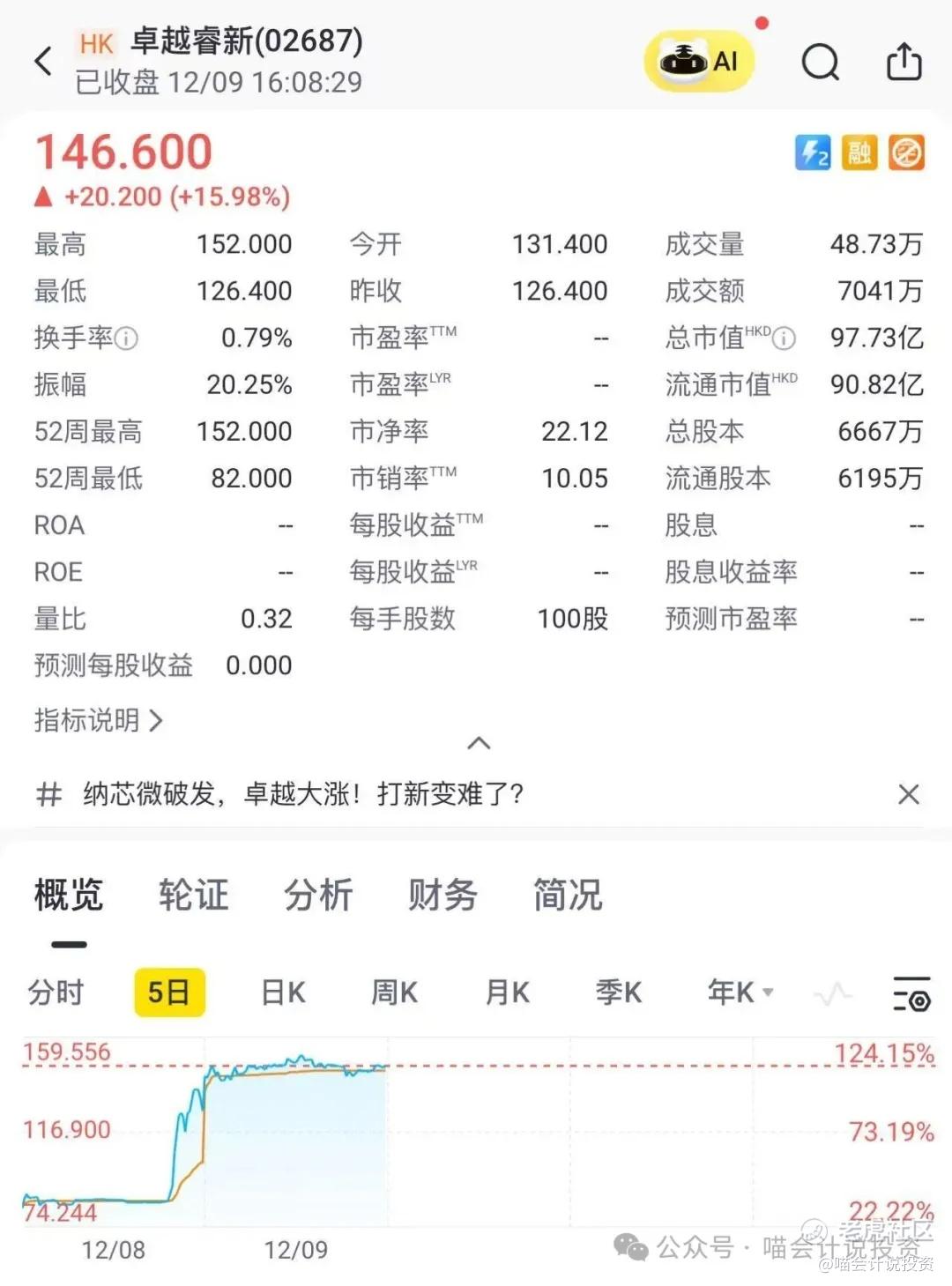Image resolution: width=952 pixels, height=1286 pixels.
Task: Switch chart to 月K
Action: coord(507,992)
